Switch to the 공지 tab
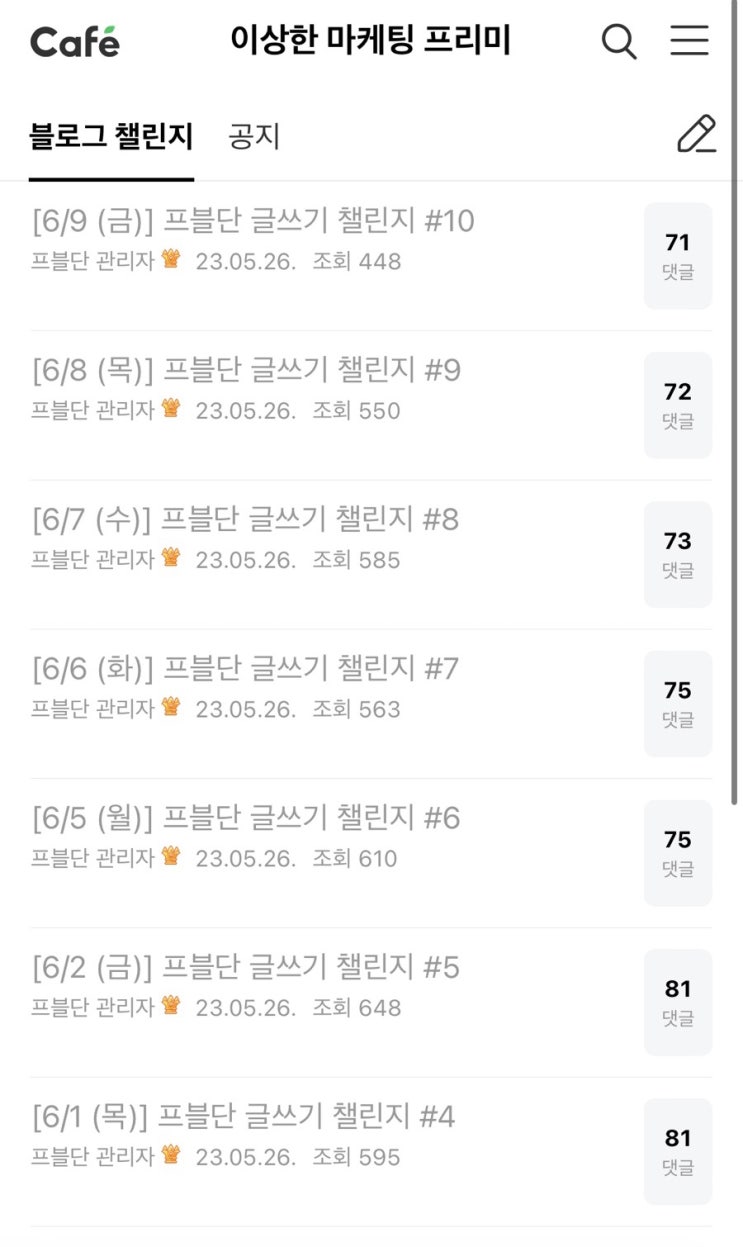This screenshot has width=743, height=1247. pyautogui.click(x=254, y=136)
